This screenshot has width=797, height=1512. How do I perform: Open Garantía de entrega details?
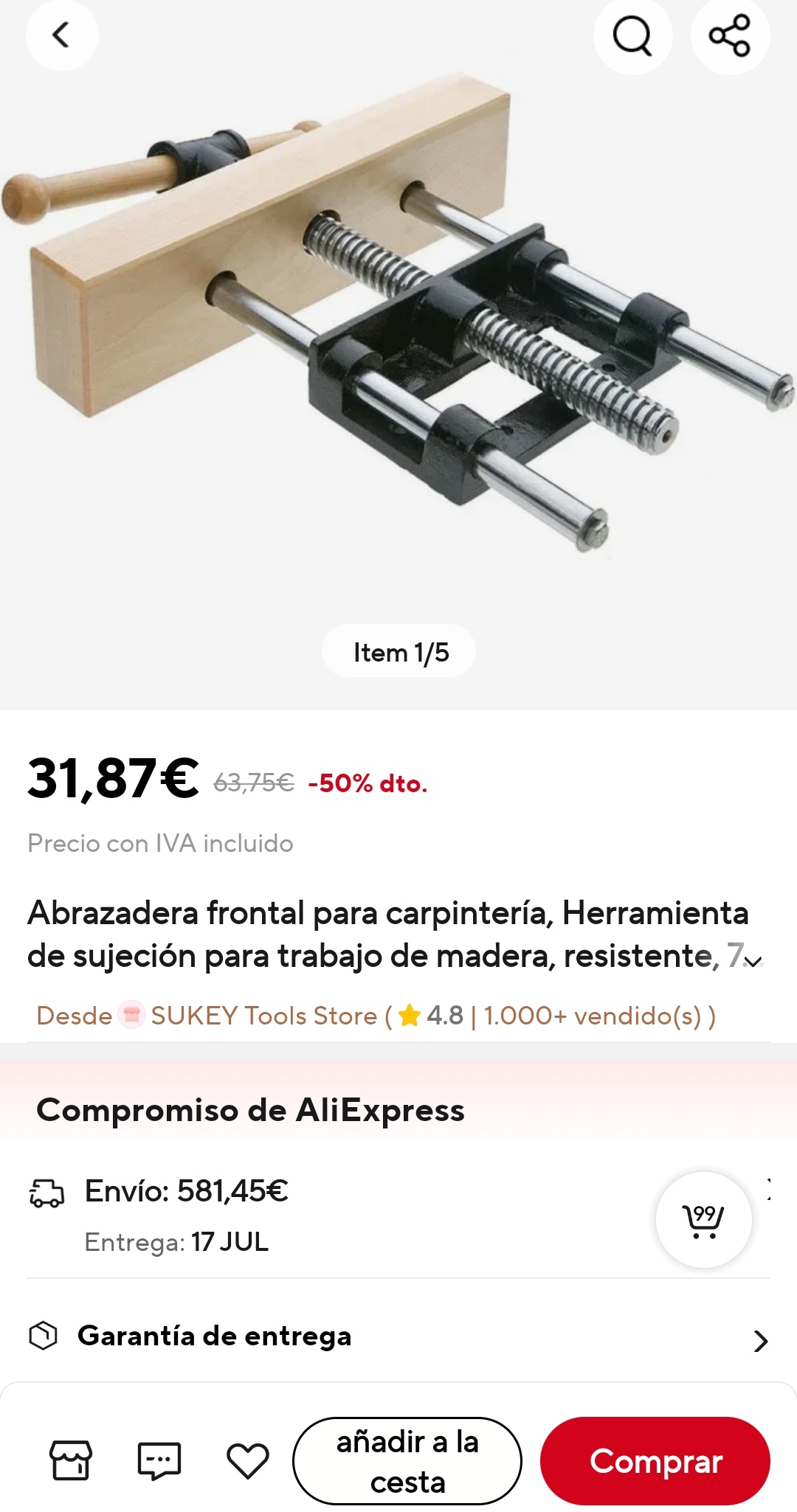pyautogui.click(x=398, y=1336)
